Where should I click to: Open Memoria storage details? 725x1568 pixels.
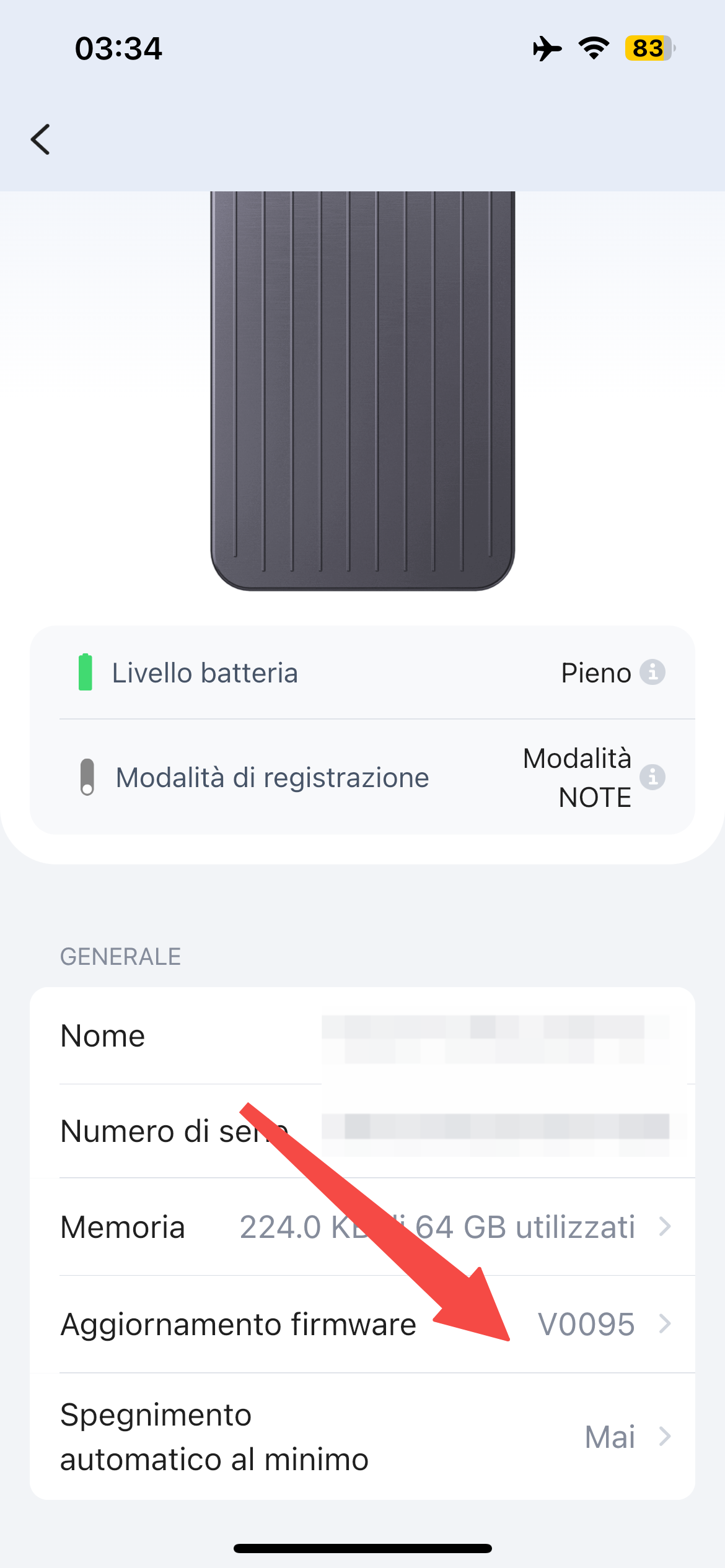[x=362, y=1227]
